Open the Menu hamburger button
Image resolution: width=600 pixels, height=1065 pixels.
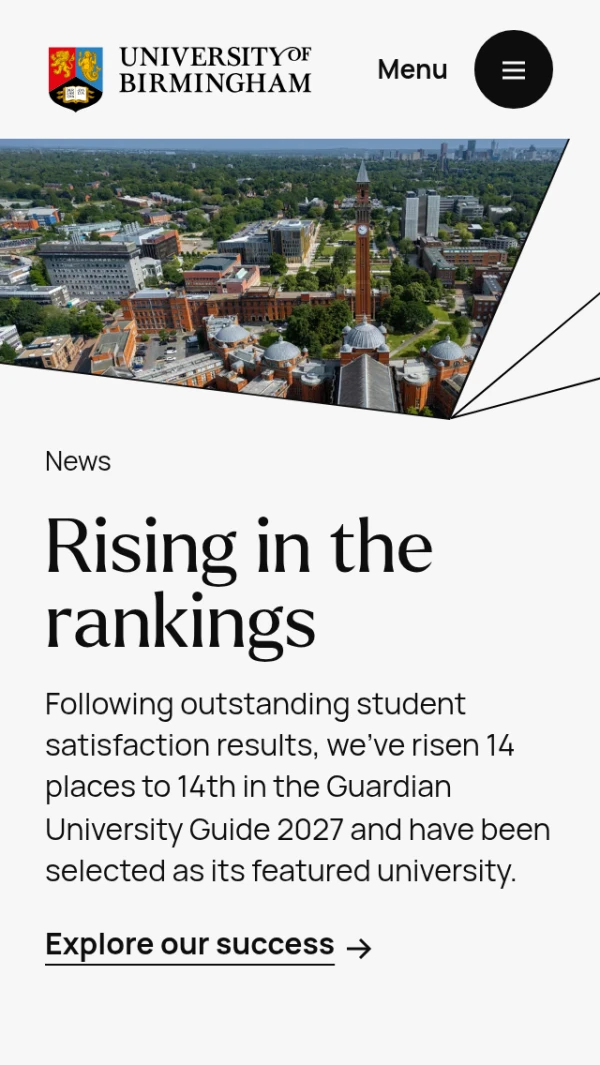point(513,69)
